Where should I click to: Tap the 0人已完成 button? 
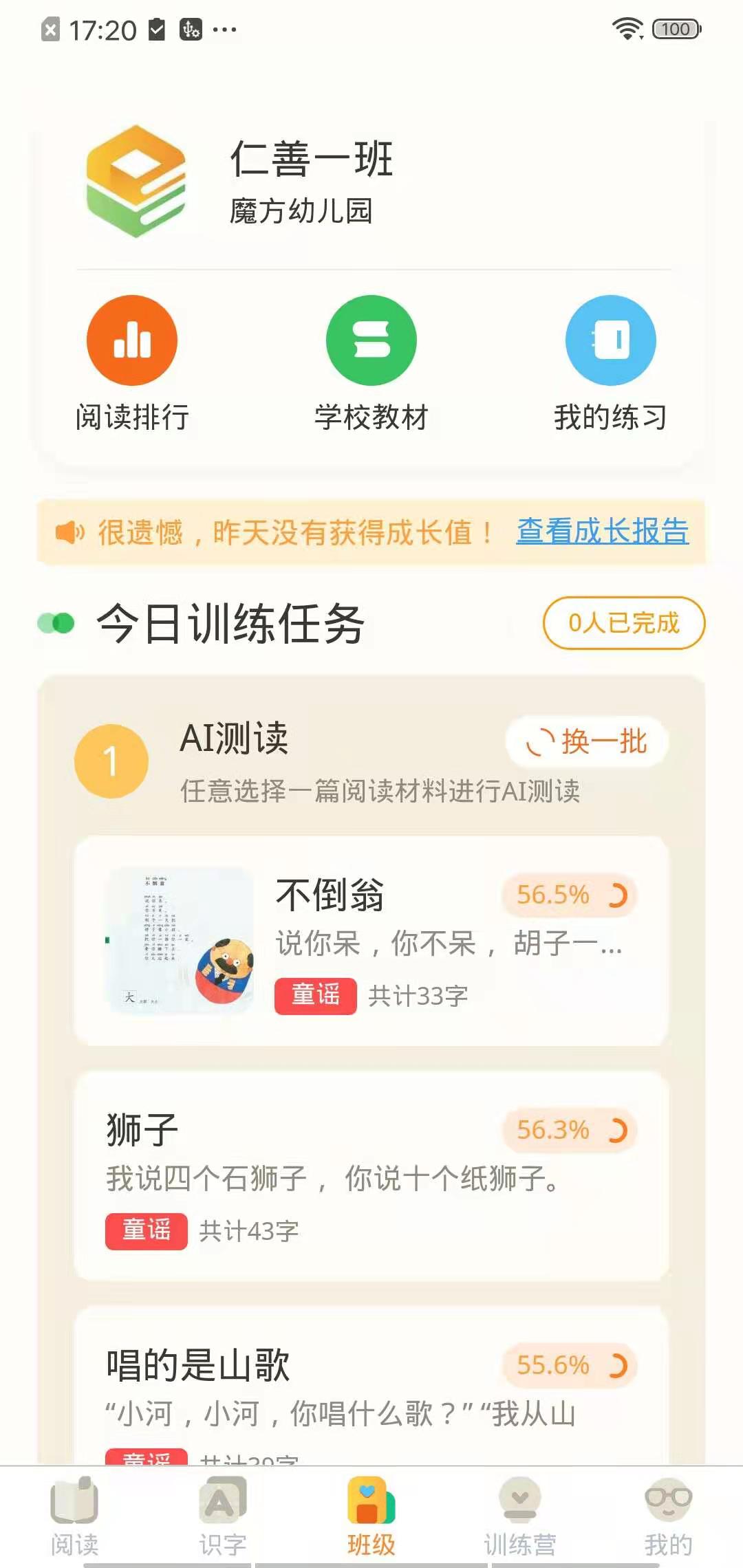[623, 623]
